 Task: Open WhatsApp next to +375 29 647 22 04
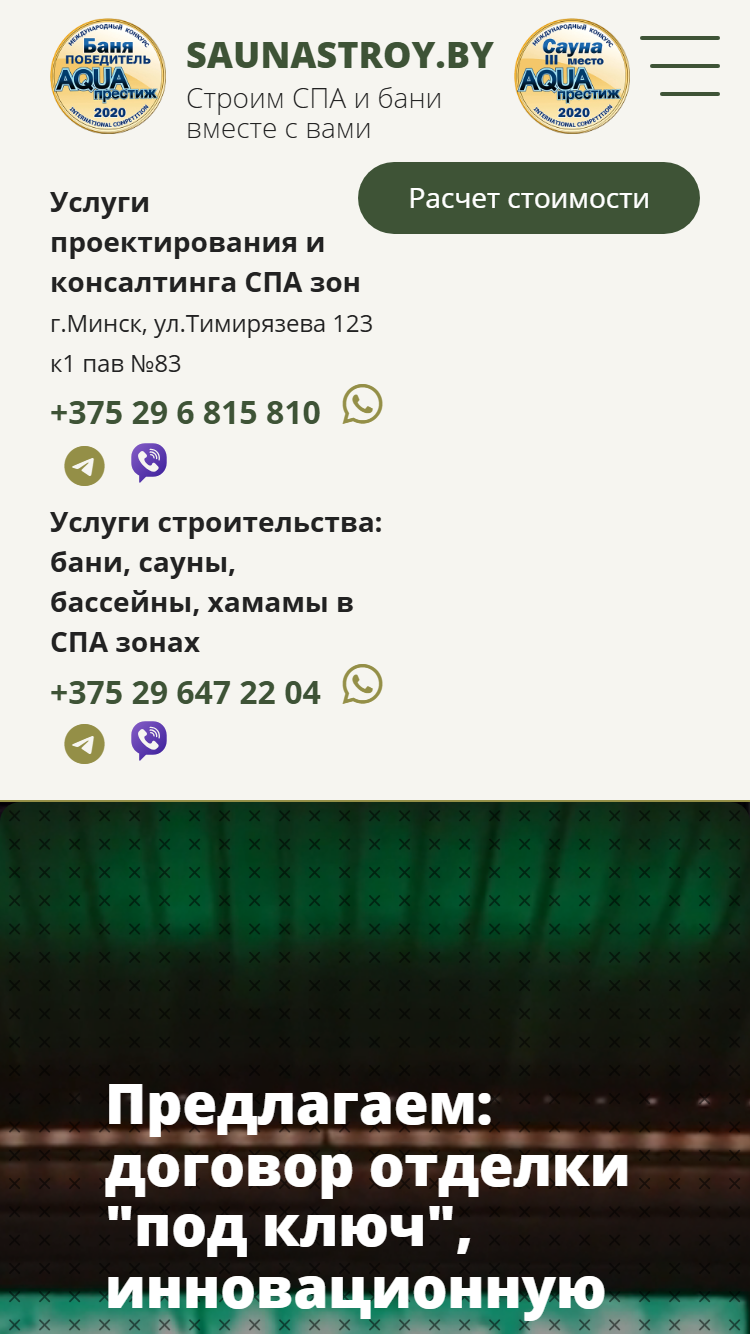coord(362,685)
